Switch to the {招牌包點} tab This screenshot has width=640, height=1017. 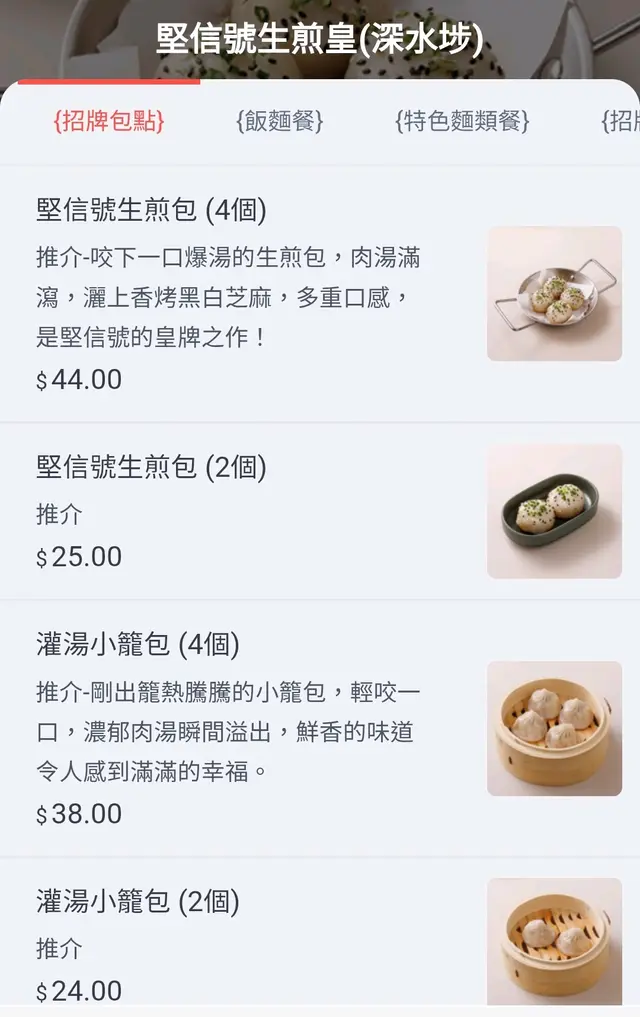coord(109,122)
